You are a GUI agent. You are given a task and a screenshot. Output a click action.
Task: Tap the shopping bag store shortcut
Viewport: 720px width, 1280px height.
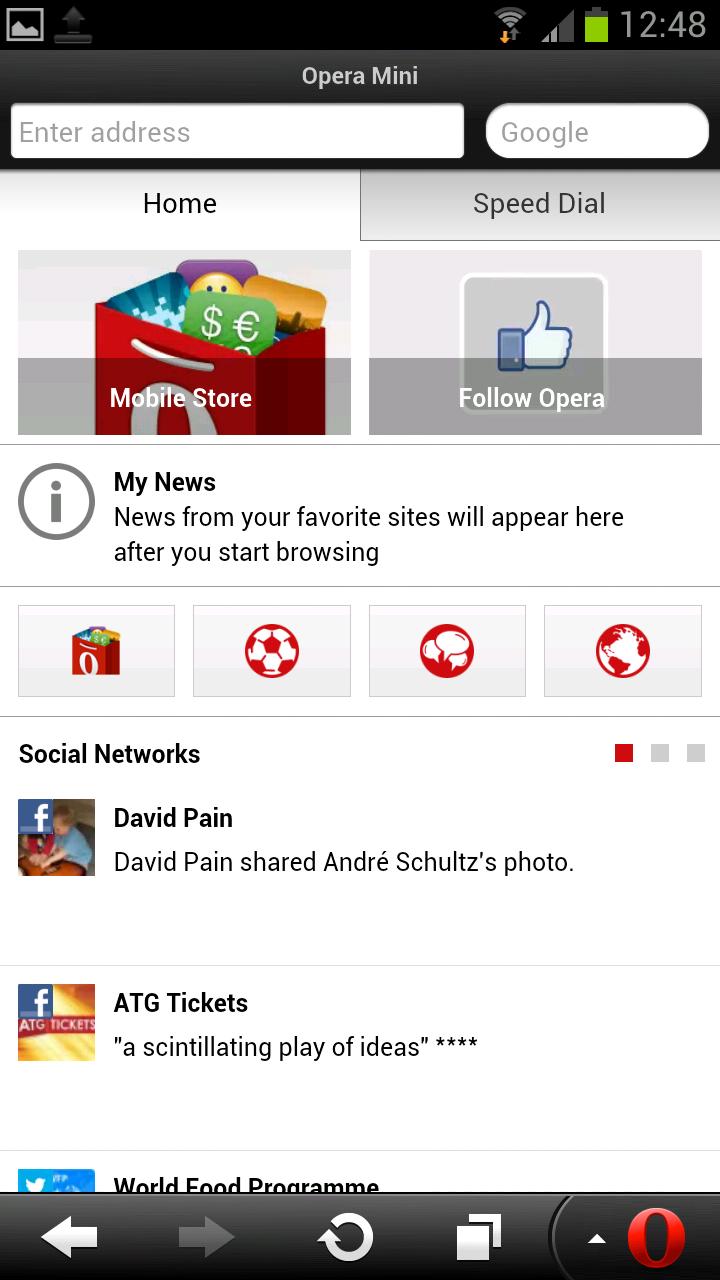click(x=96, y=651)
